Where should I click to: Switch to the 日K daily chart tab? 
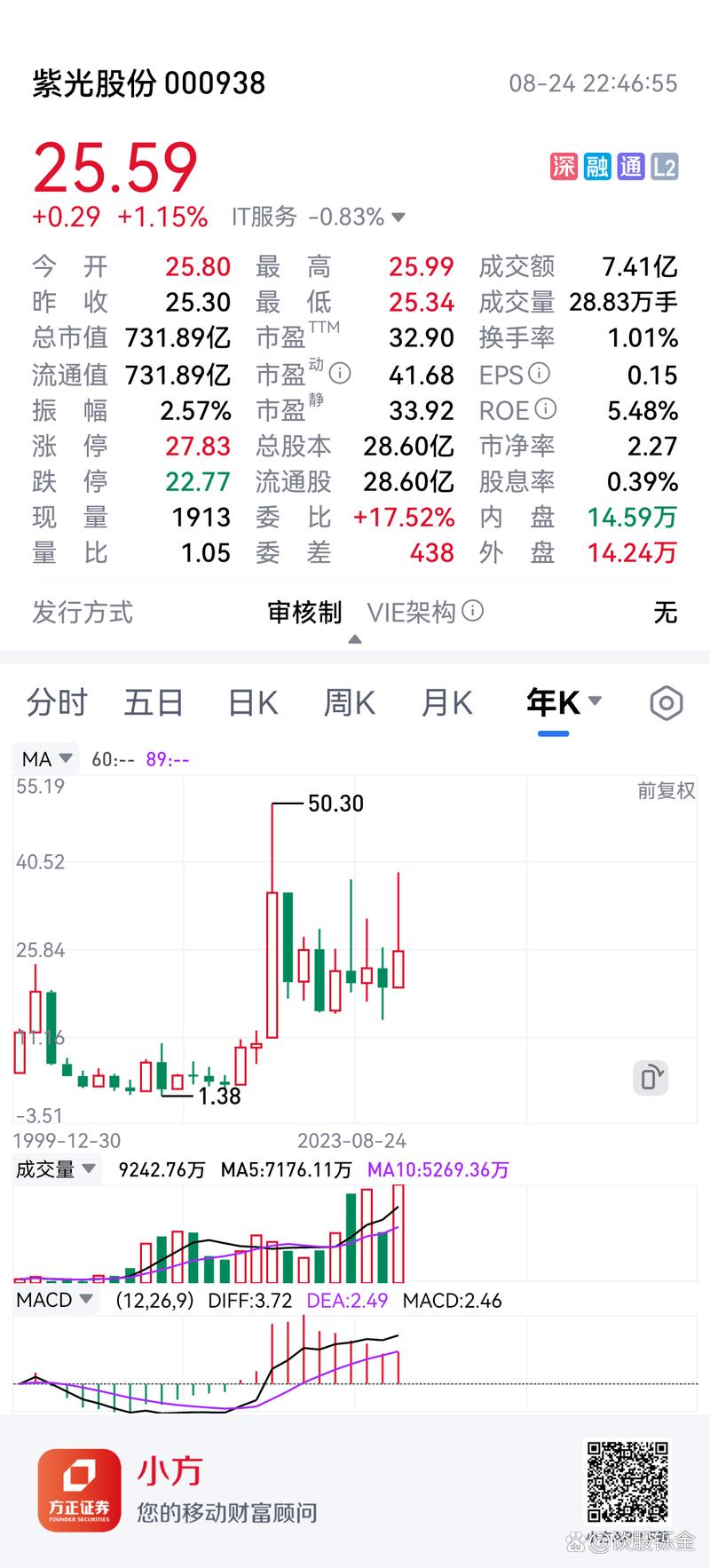click(x=252, y=702)
